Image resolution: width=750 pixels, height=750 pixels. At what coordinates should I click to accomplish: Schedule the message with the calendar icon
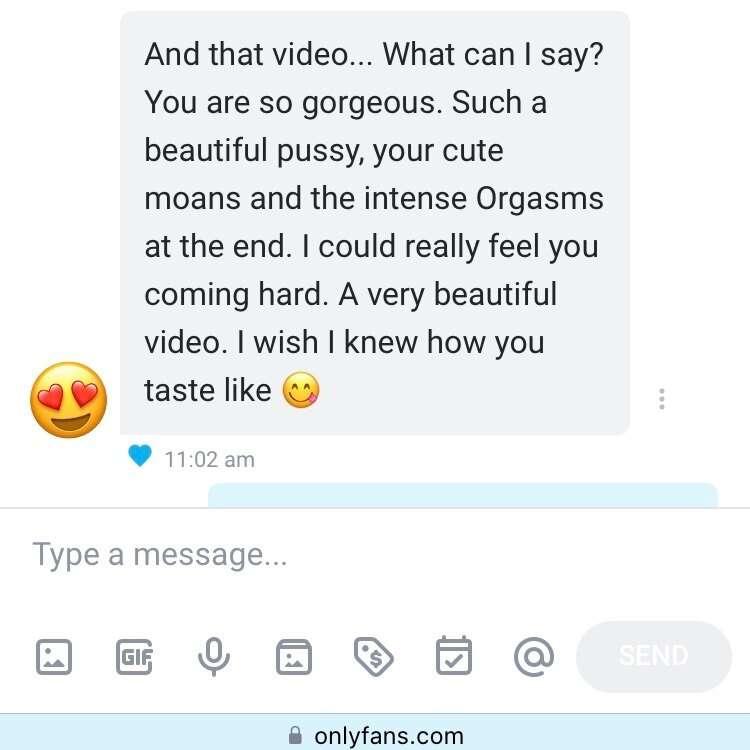(454, 657)
